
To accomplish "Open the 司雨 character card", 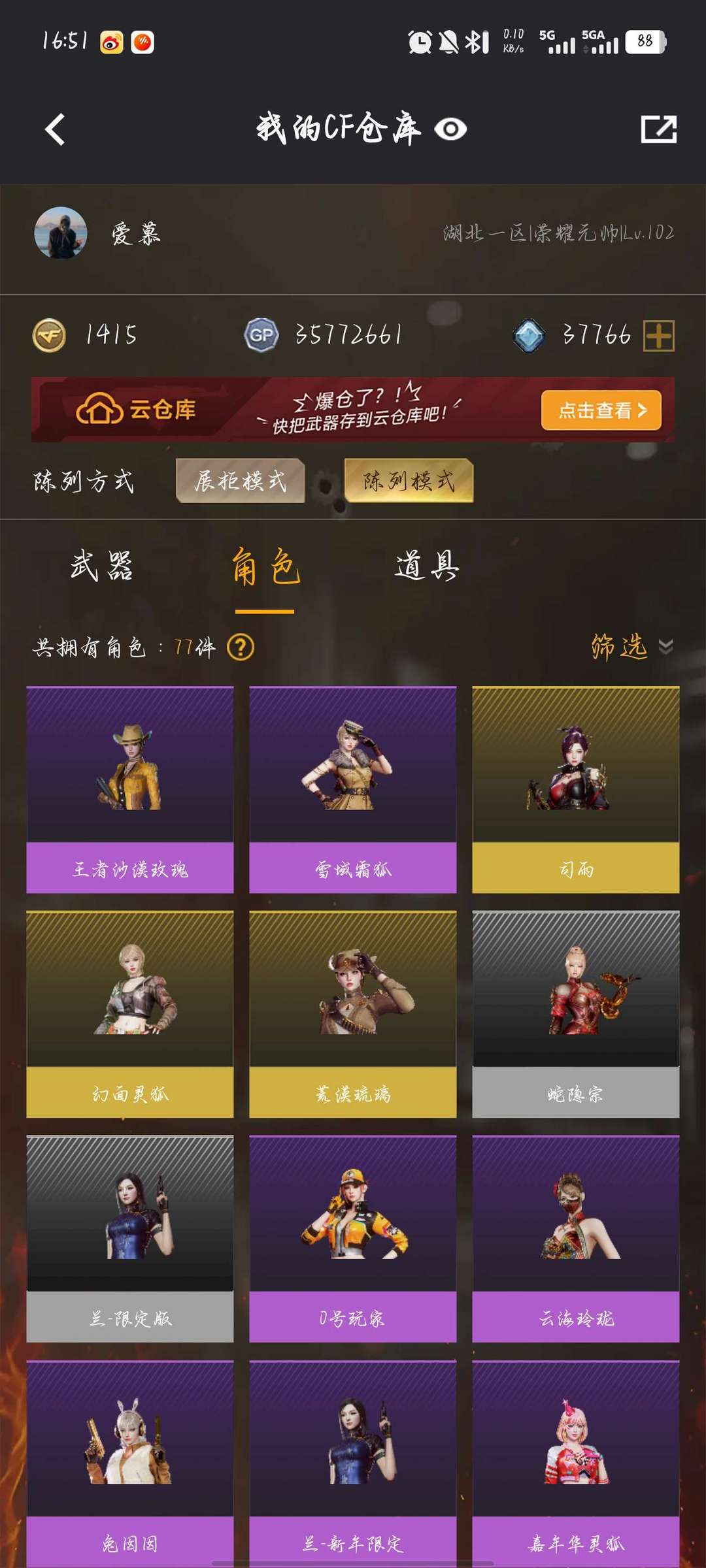I will point(576,789).
